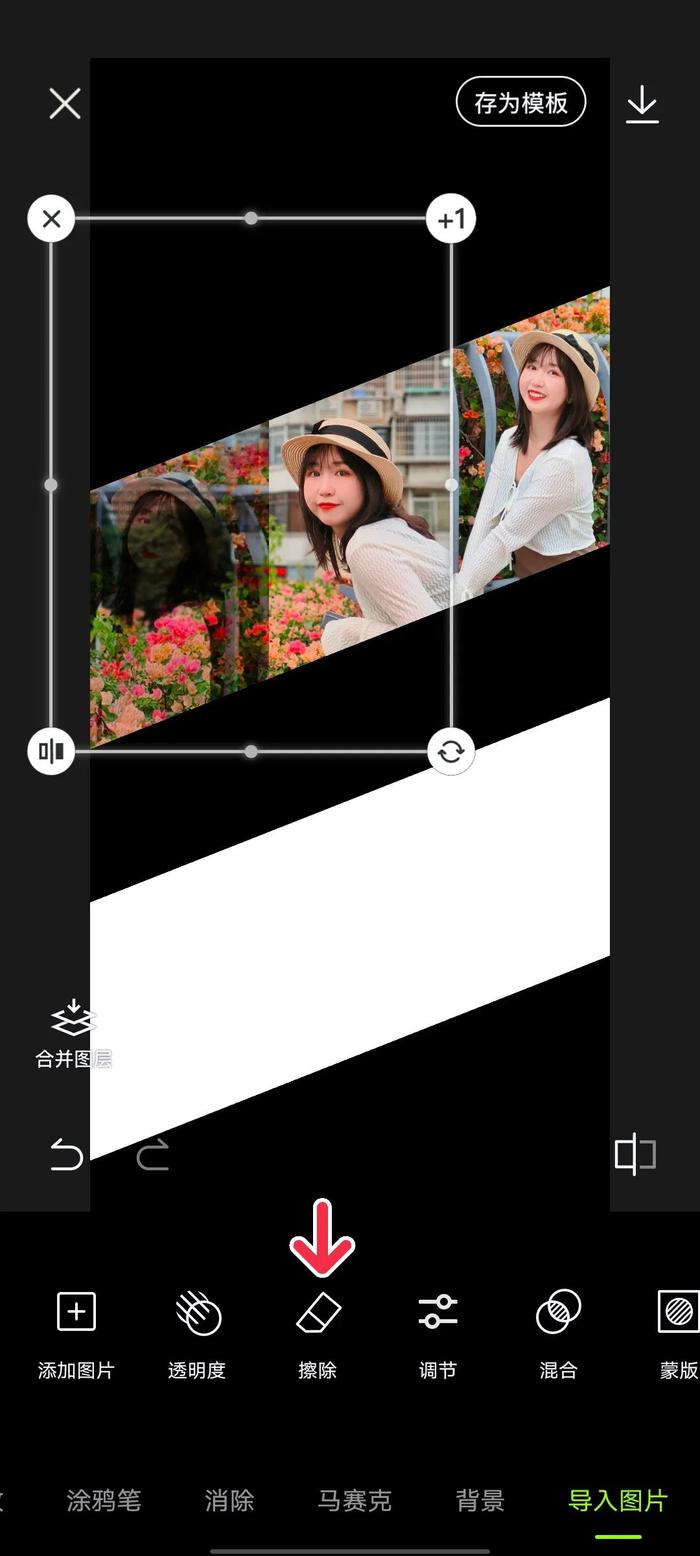
Task: Download the edited image
Action: (x=642, y=104)
